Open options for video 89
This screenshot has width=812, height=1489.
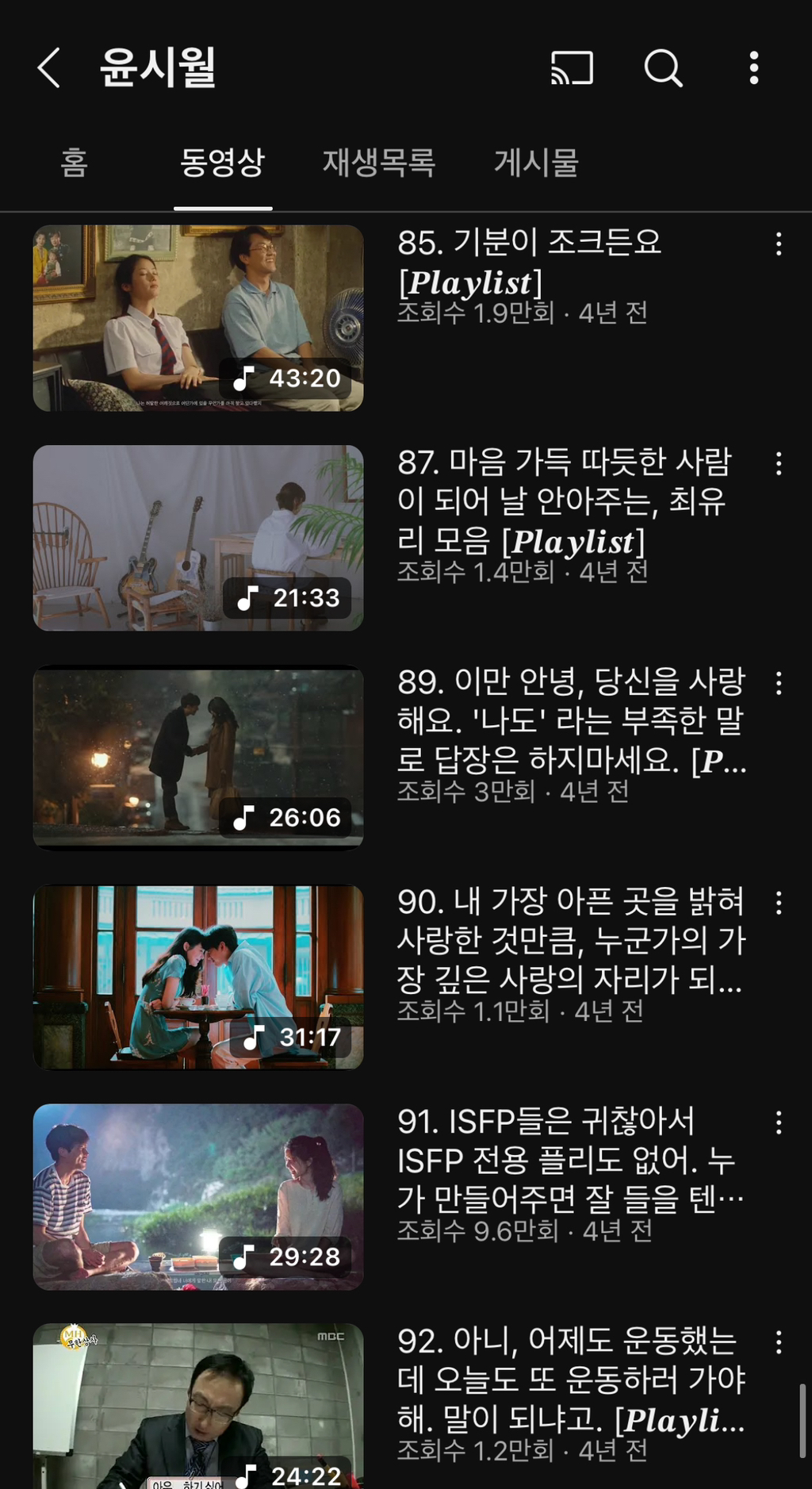(x=779, y=683)
